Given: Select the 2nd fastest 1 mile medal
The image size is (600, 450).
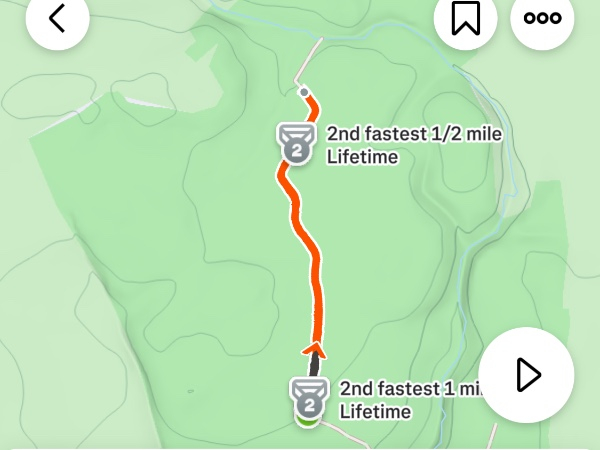Looking at the screenshot, I should (x=309, y=397).
